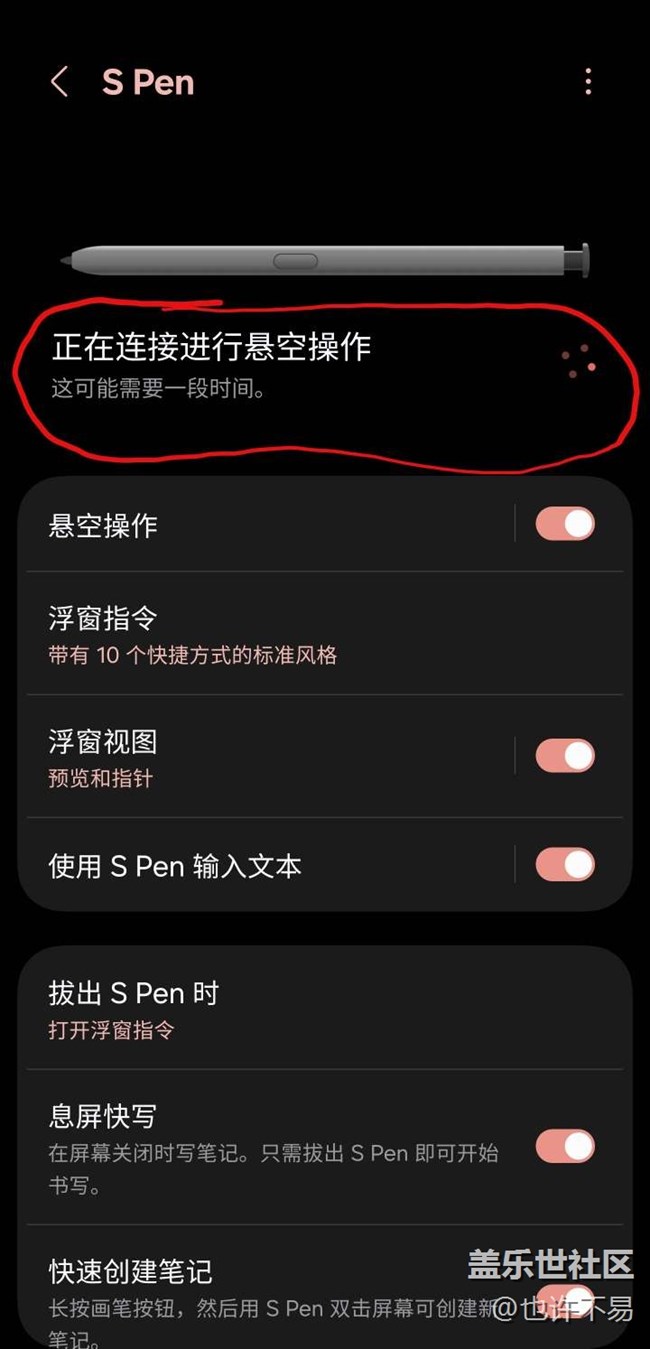Go back from S Pen settings
This screenshot has height=1349, width=650.
point(59,82)
